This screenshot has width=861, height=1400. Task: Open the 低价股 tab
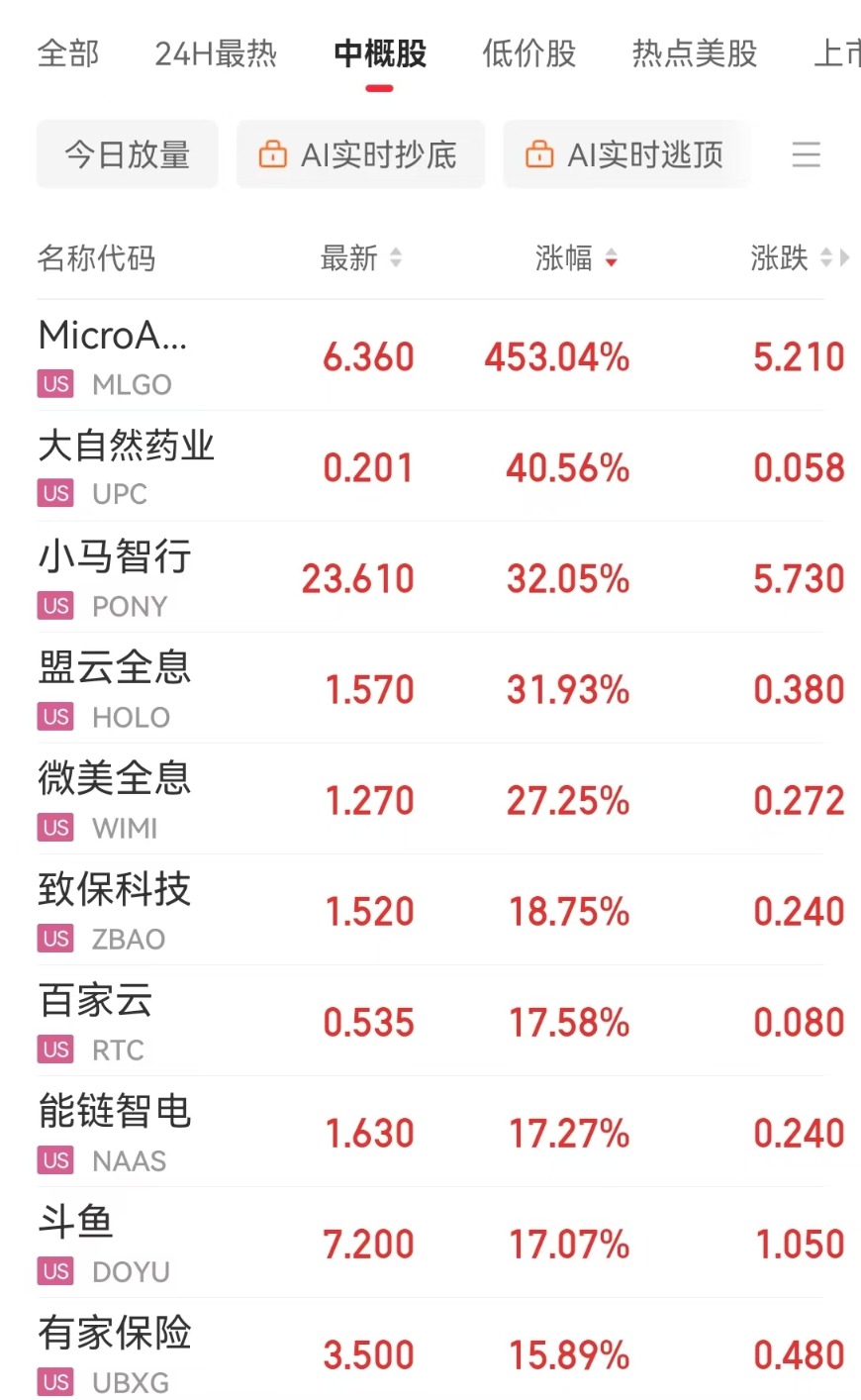coord(528,53)
